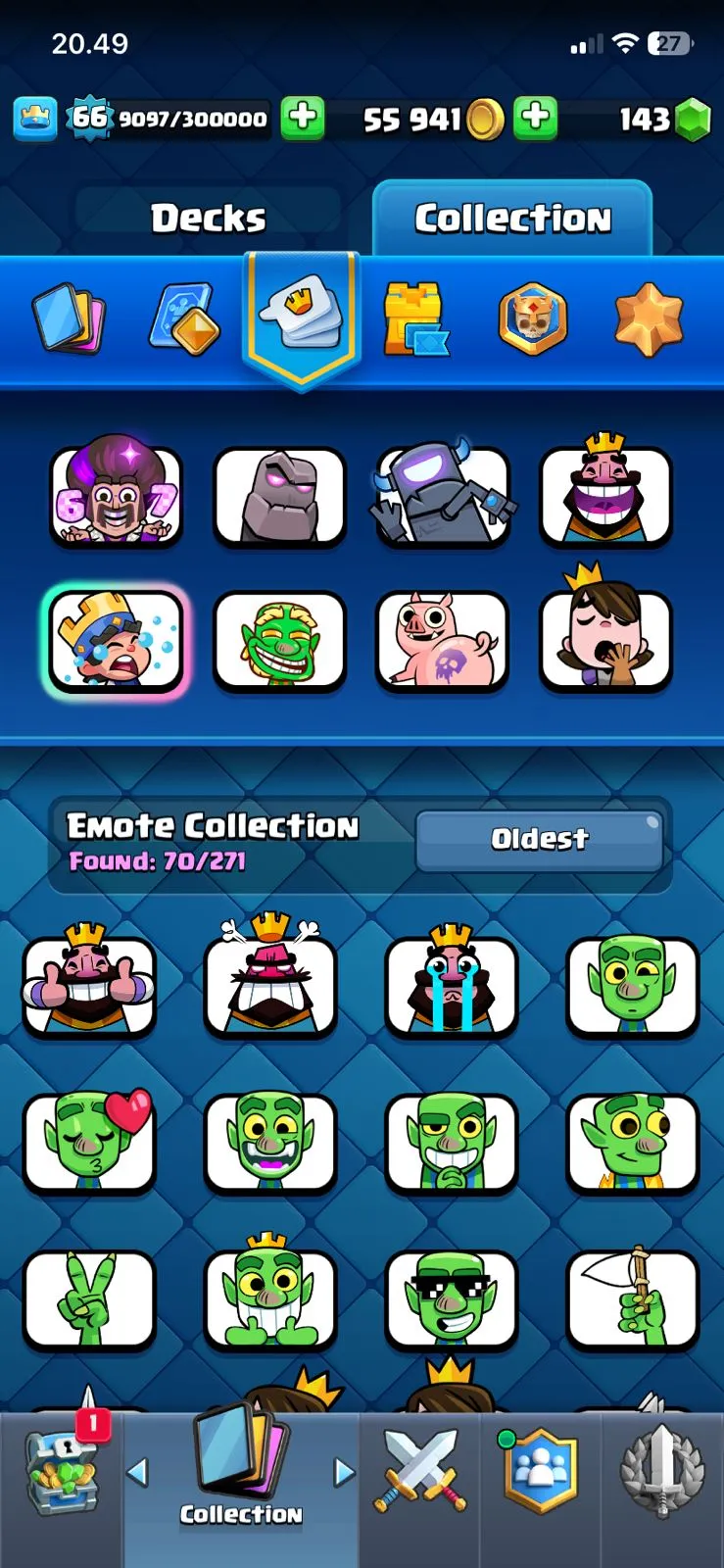The width and height of the screenshot is (724, 1568).
Task: Switch to the Decks tab
Action: (208, 218)
